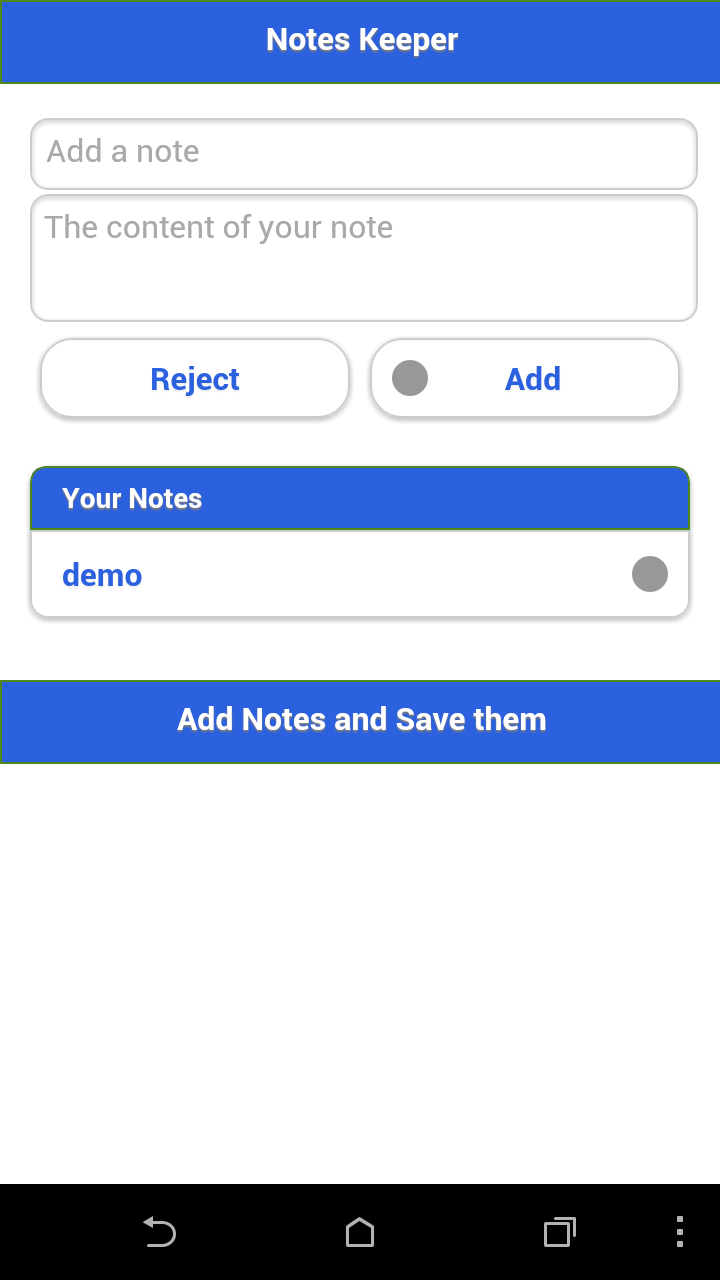Open the three-dot navigation menu
720x1280 pixels.
point(680,1232)
